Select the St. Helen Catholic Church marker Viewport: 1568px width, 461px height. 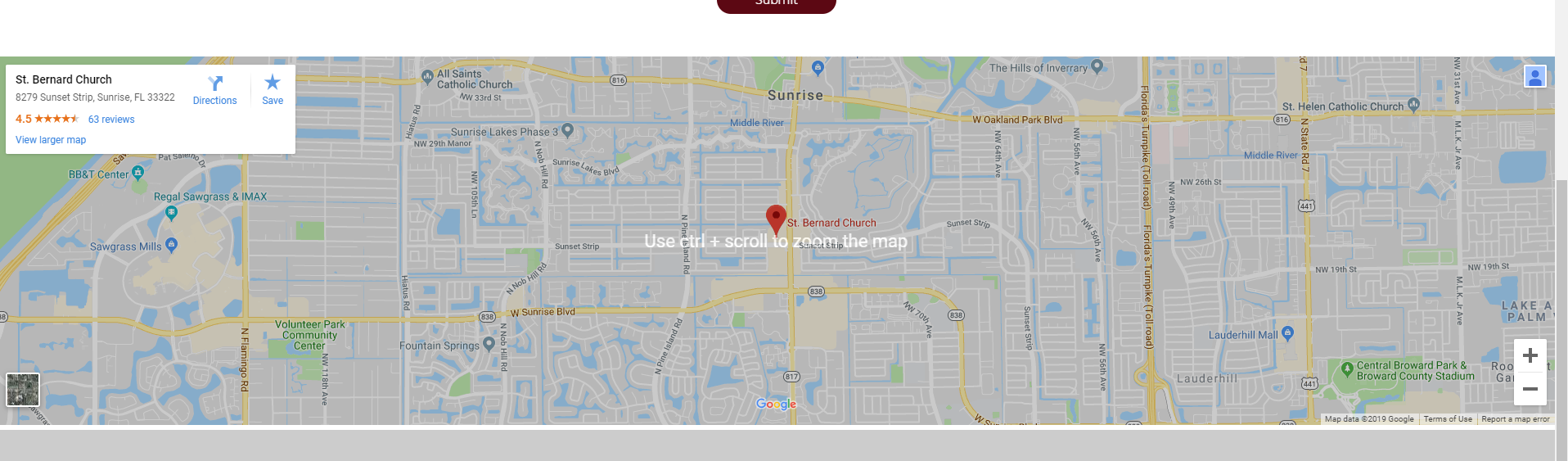[x=1413, y=105]
